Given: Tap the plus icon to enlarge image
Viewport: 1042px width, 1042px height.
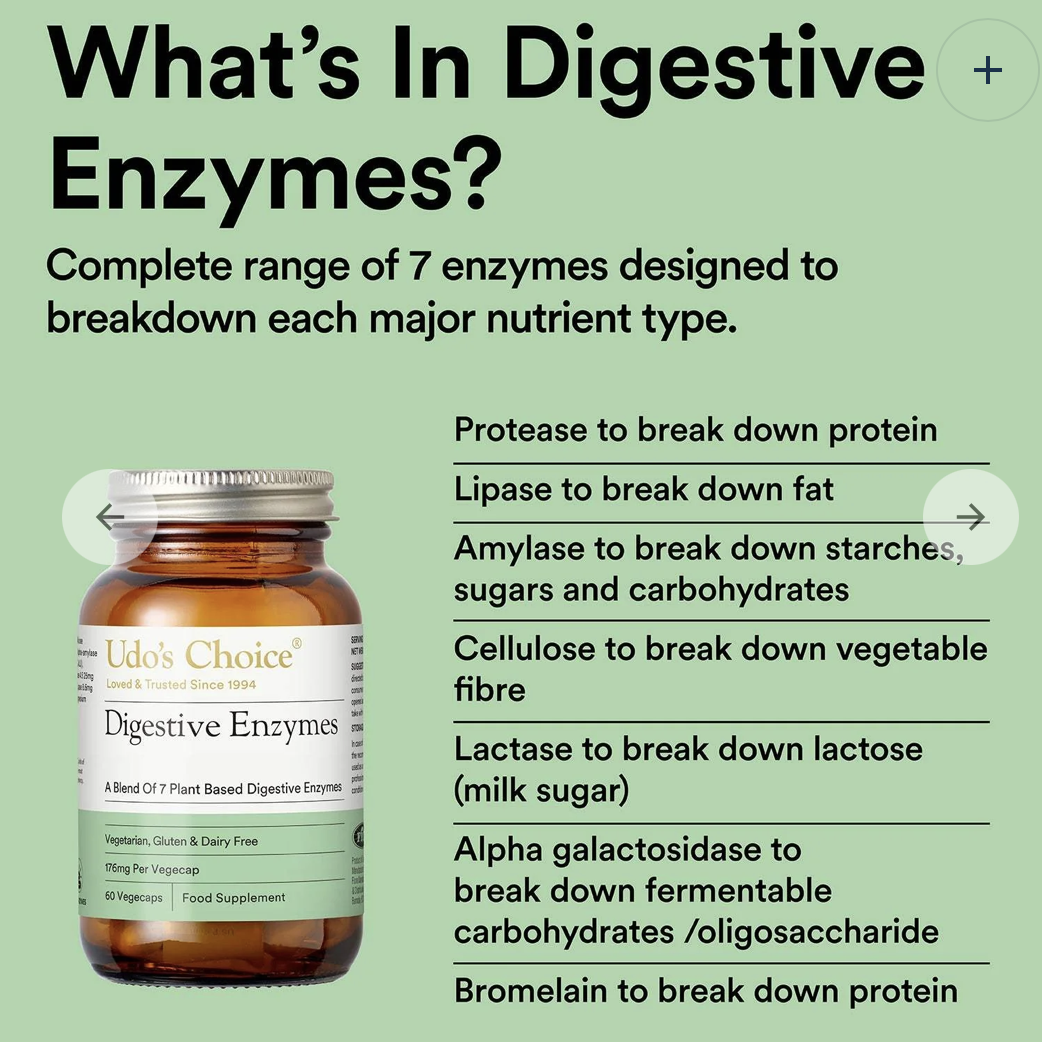Looking at the screenshot, I should tap(987, 70).
